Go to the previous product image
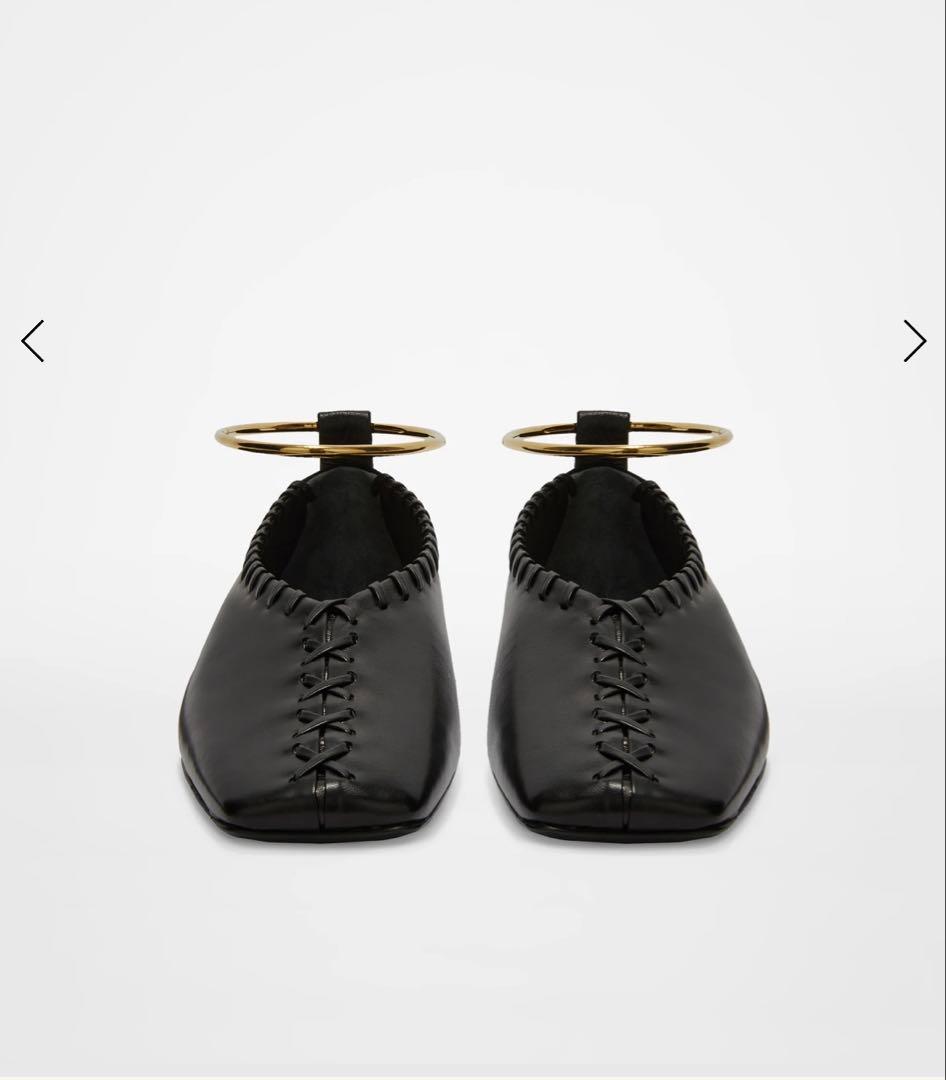 (33, 341)
